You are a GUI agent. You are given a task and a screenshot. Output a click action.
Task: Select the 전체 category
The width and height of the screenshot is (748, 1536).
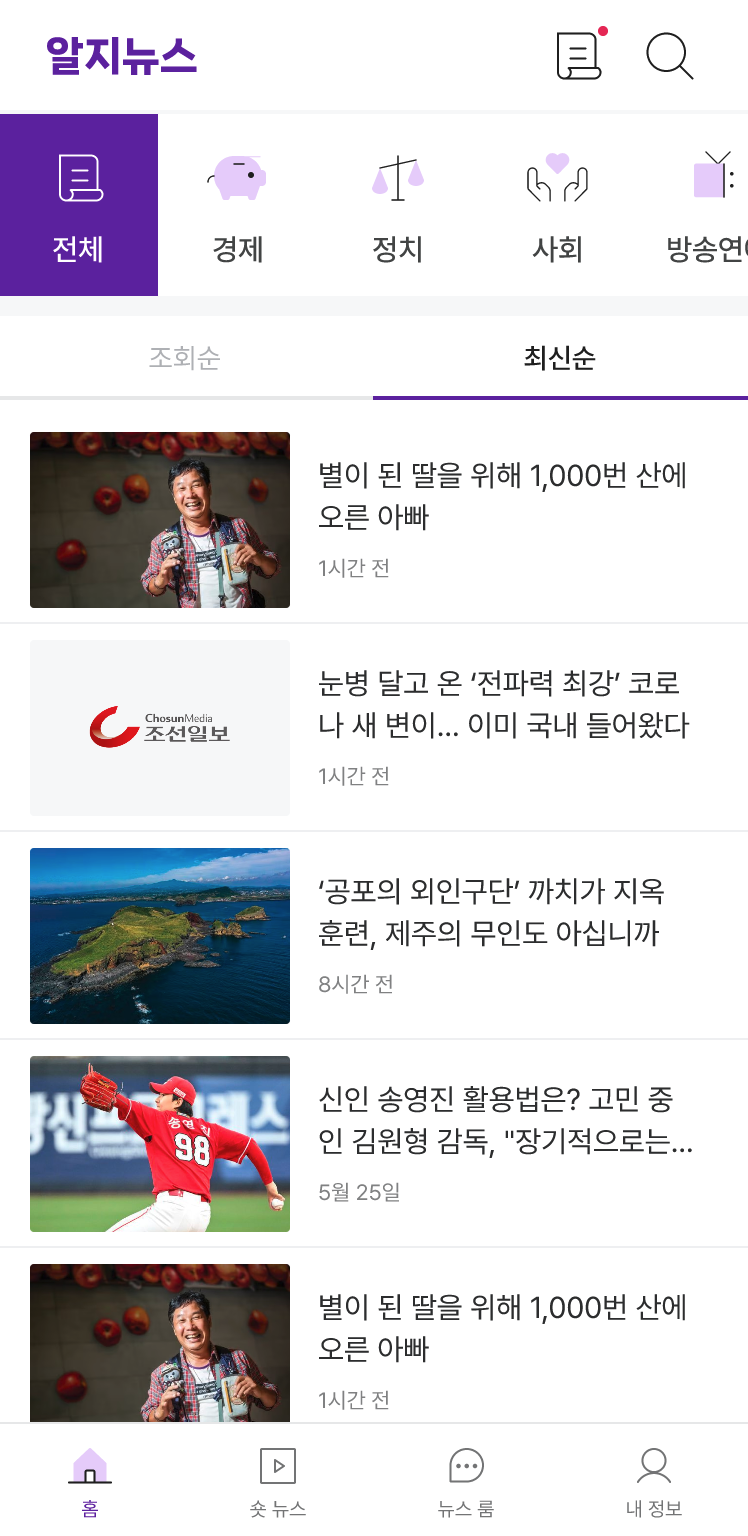pyautogui.click(x=79, y=205)
